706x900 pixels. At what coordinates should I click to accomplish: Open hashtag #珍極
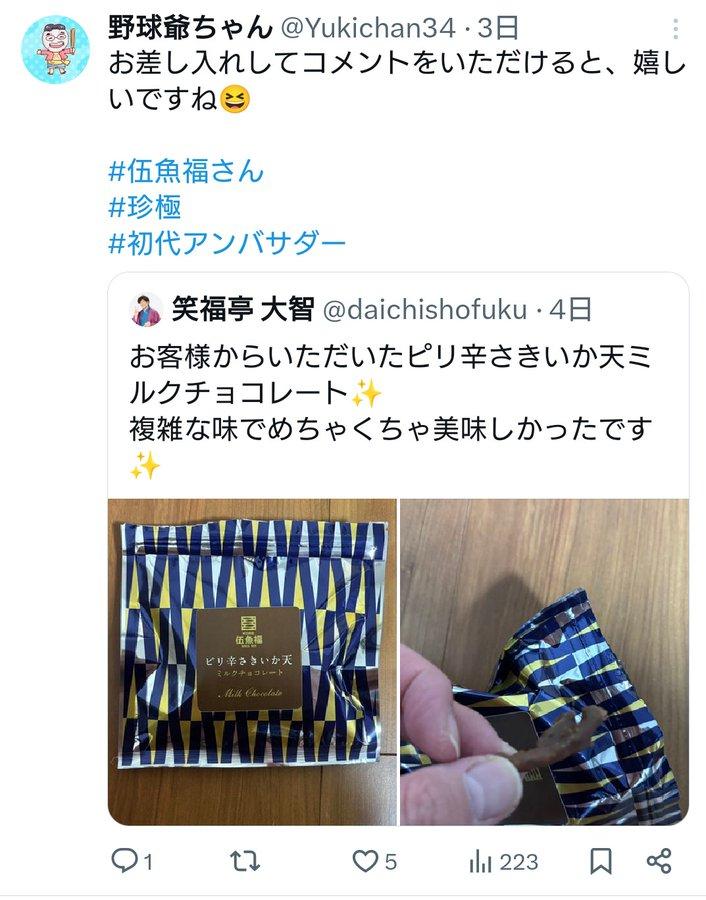[144, 207]
